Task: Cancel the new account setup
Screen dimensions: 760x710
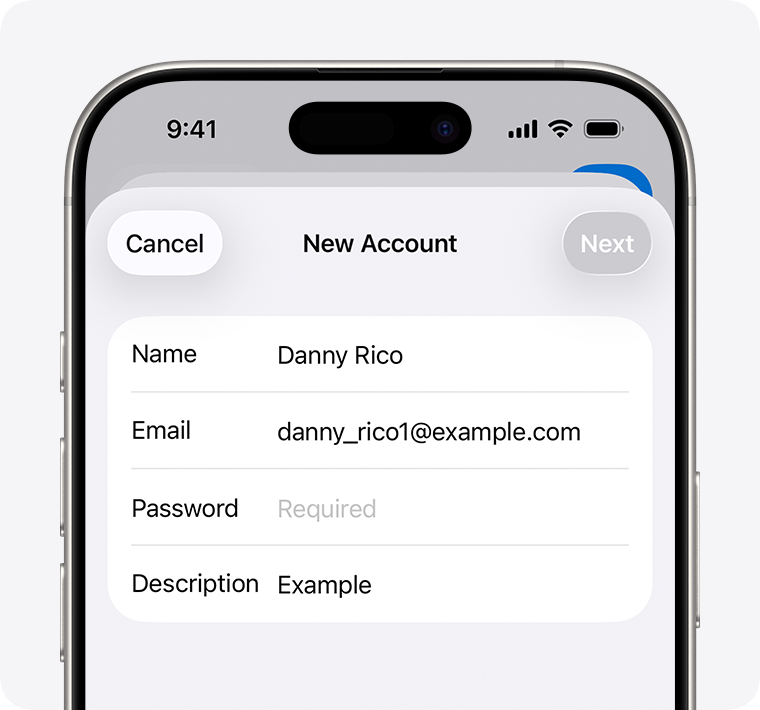Action: tap(165, 244)
